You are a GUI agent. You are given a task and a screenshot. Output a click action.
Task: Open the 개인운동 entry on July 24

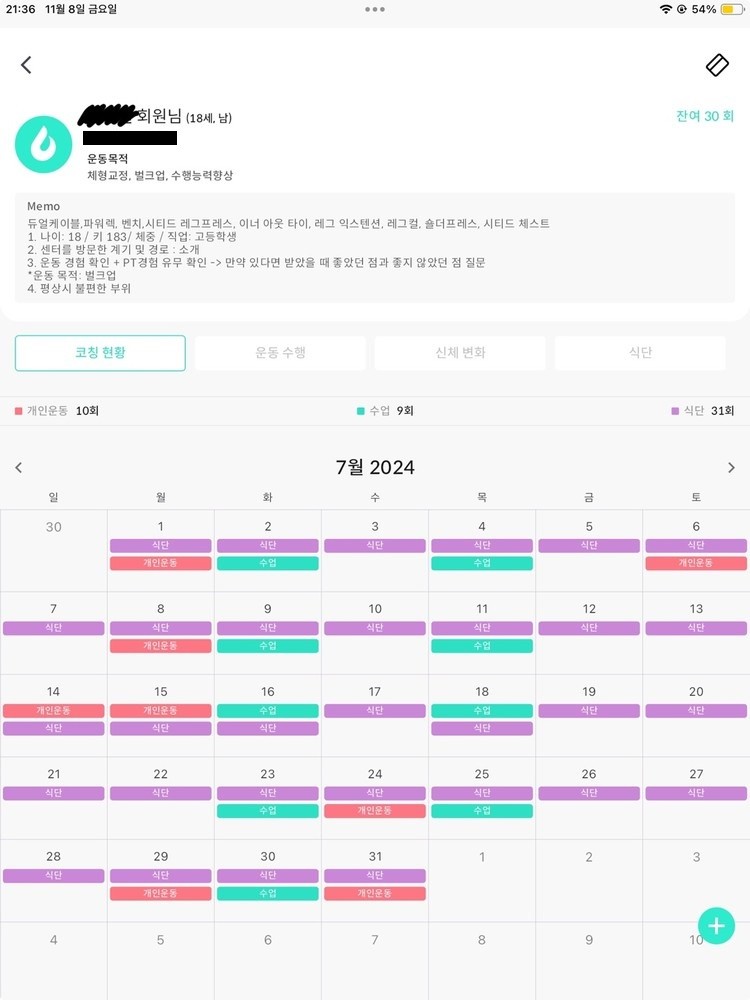coord(375,811)
